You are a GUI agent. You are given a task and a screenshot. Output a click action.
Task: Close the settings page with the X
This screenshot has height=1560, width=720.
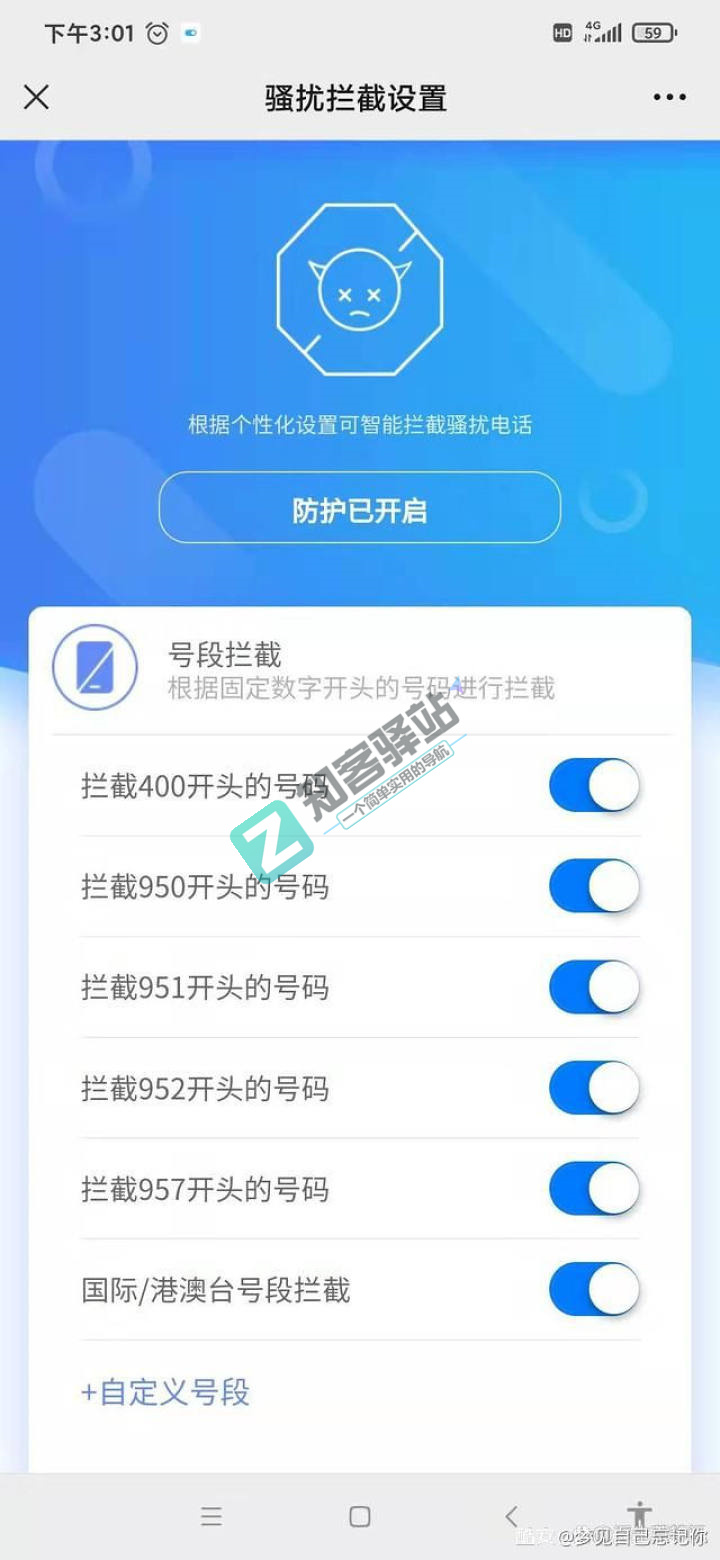pyautogui.click(x=36, y=97)
